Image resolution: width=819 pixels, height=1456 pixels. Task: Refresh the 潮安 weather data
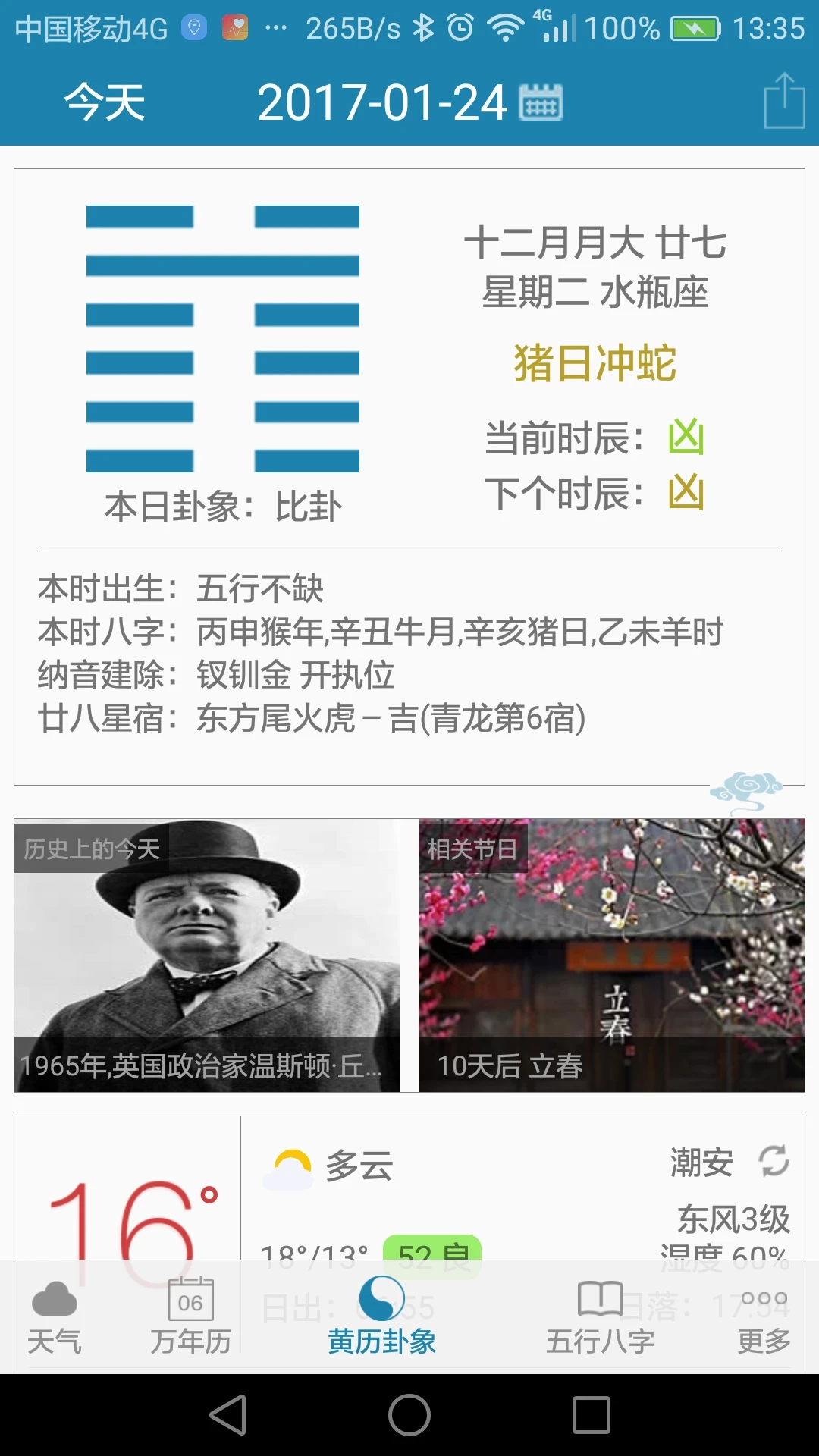[775, 1161]
